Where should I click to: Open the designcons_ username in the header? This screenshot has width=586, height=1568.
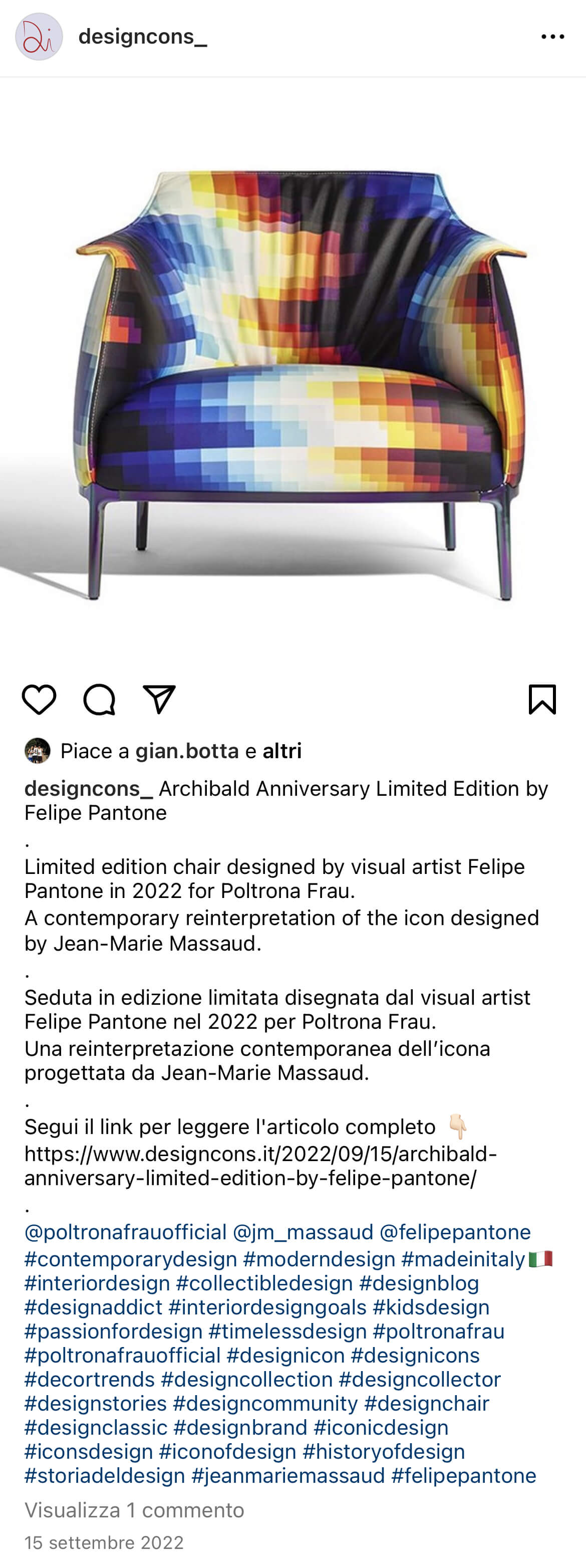142,37
